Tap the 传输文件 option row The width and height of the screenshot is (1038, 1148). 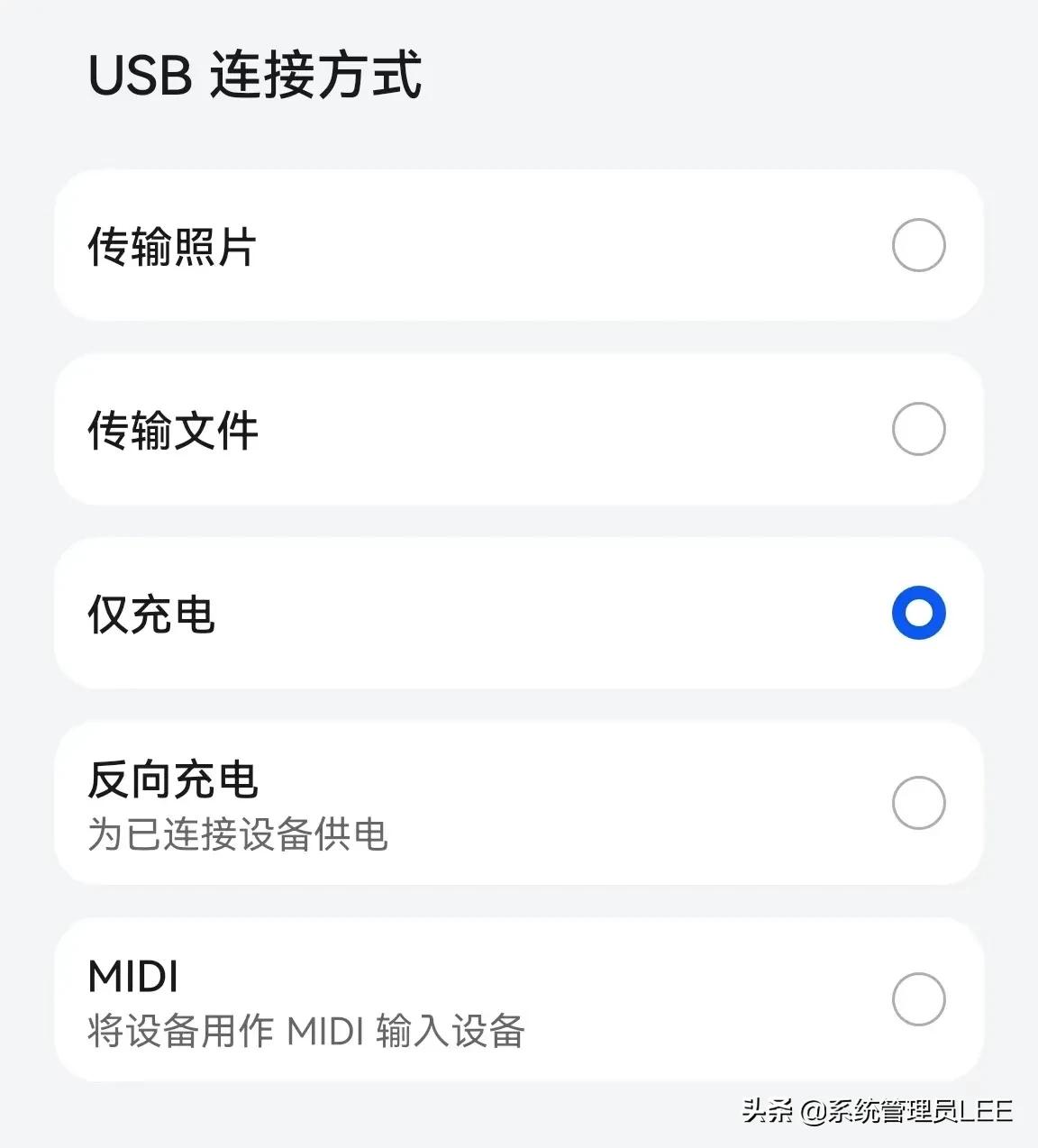[519, 430]
